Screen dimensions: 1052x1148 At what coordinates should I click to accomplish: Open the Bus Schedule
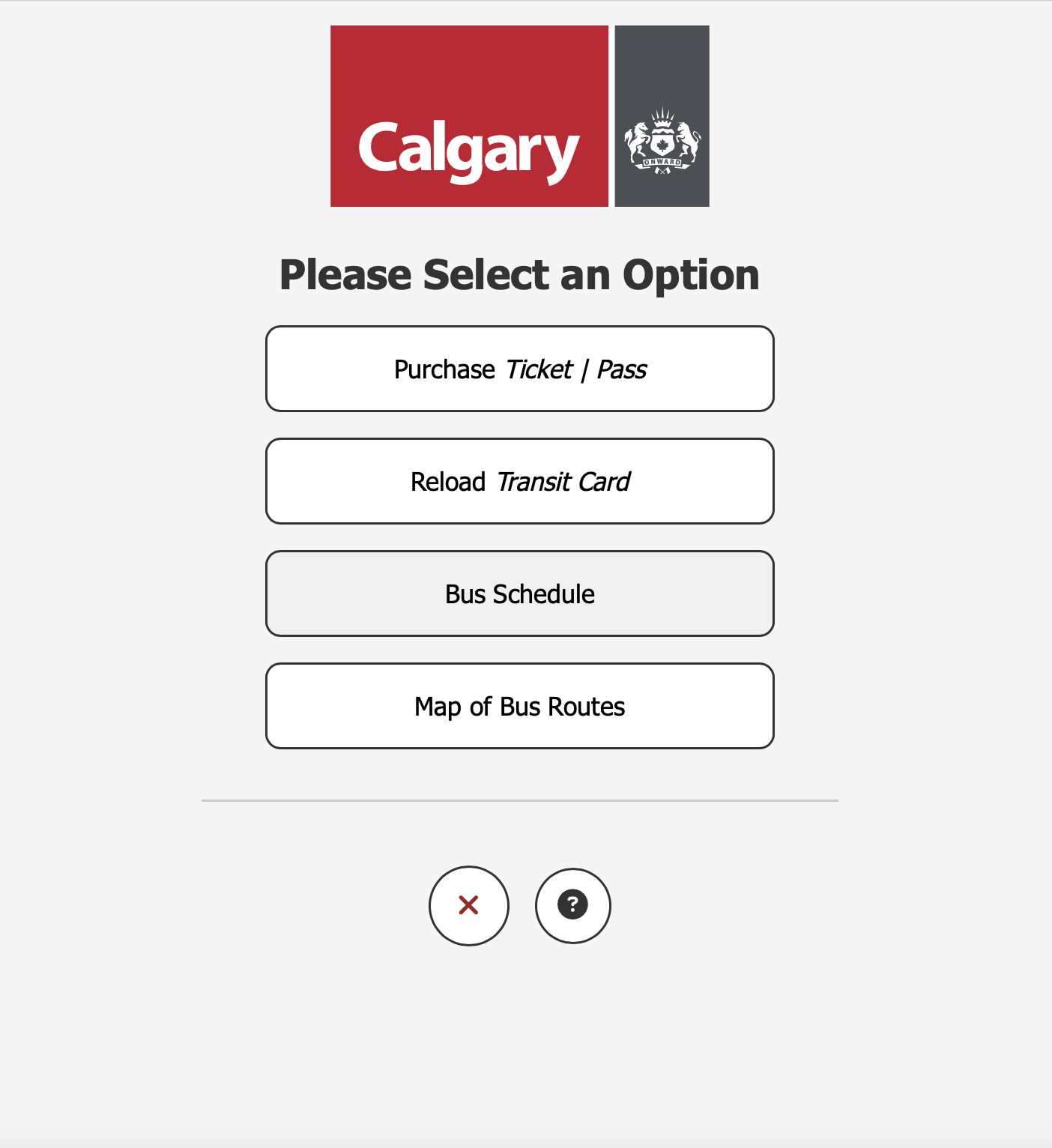point(519,593)
